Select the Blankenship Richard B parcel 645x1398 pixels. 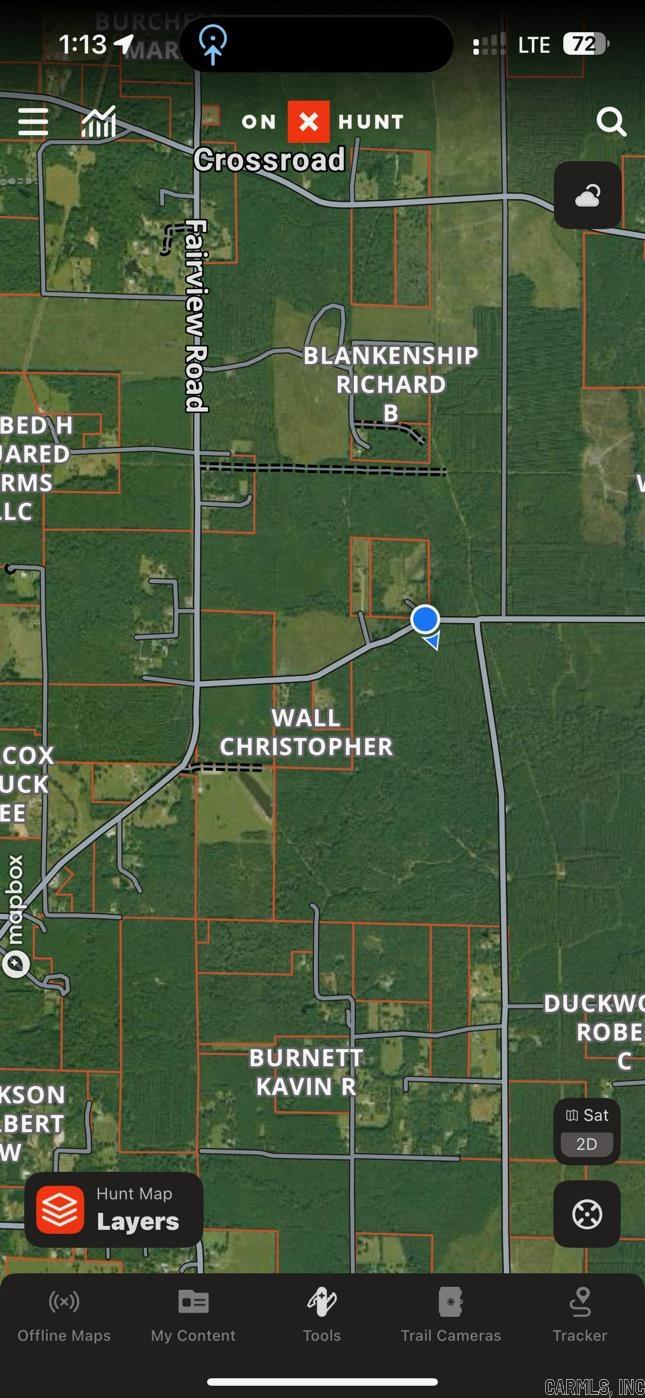[x=391, y=383]
